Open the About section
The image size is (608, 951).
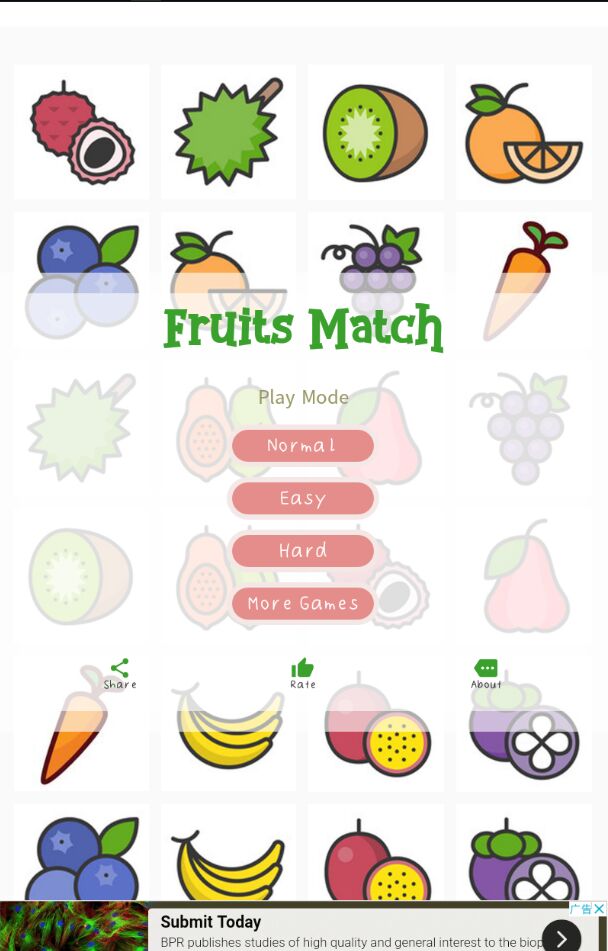486,673
